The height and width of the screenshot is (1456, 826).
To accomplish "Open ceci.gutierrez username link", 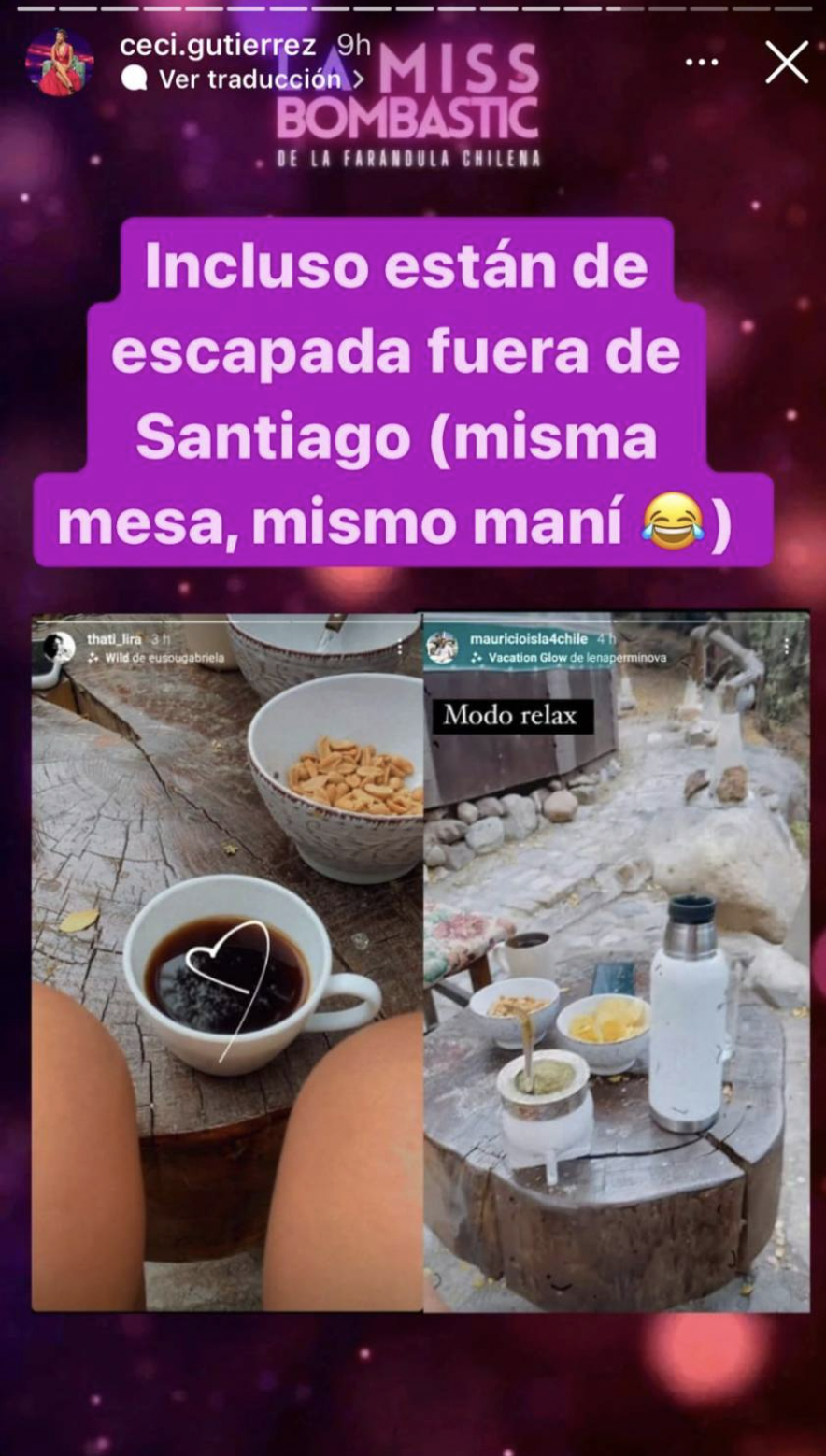I will click(x=218, y=46).
